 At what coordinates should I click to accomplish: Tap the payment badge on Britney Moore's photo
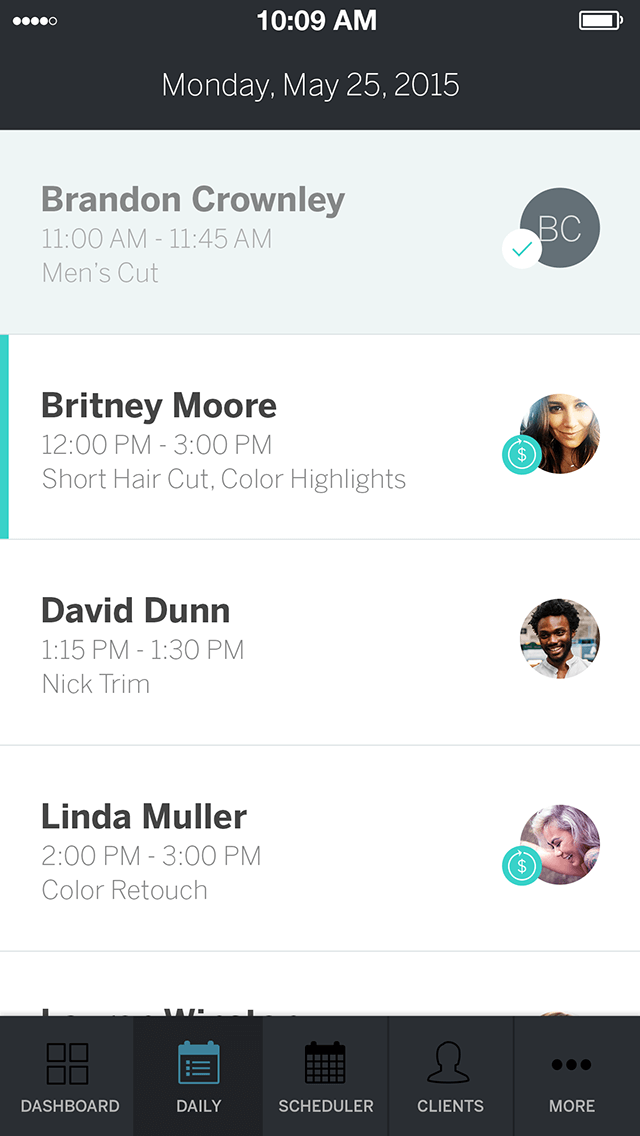coord(522,455)
